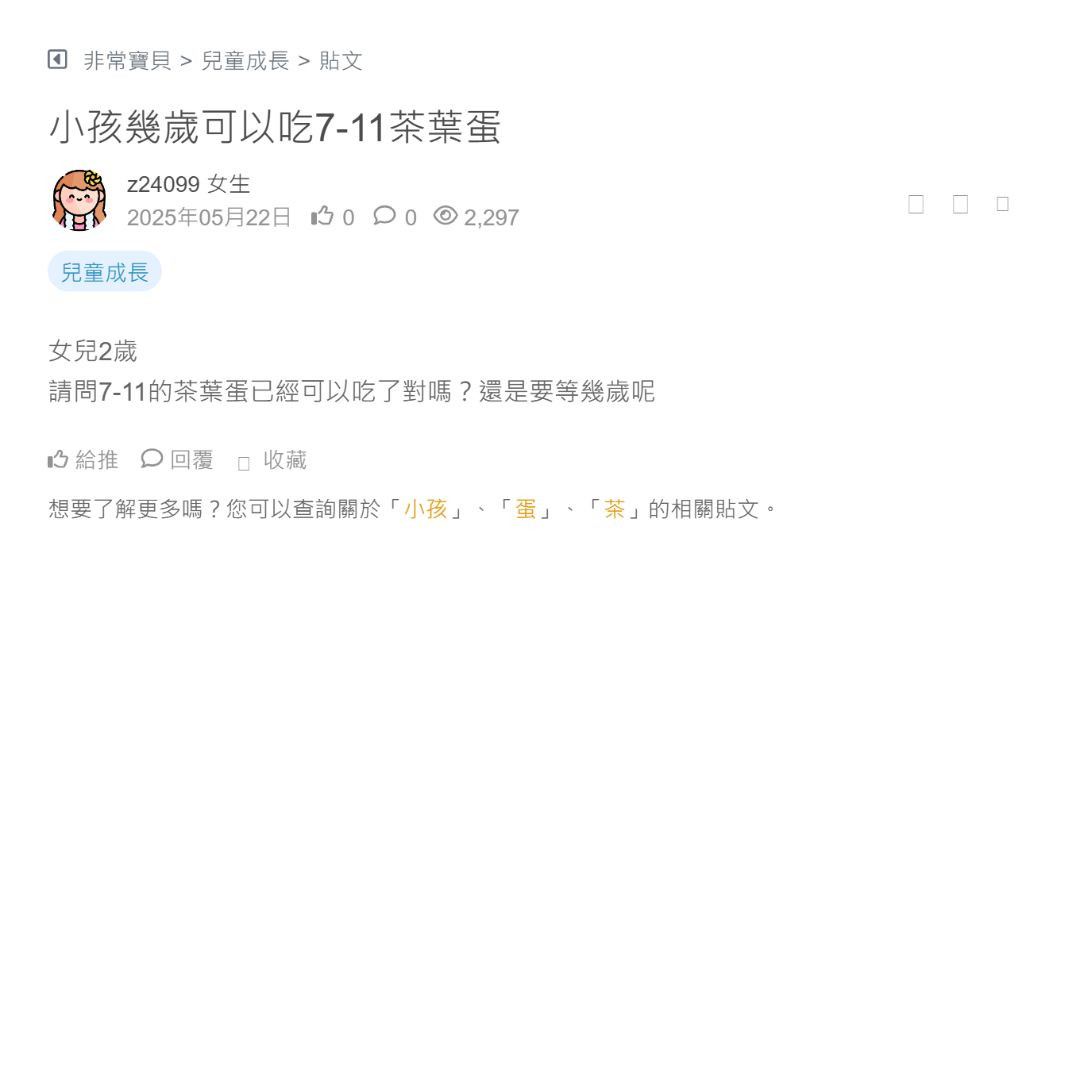This screenshot has width=1080, height=1080.
Task: Open related posts for 茶
Action: coord(614,509)
